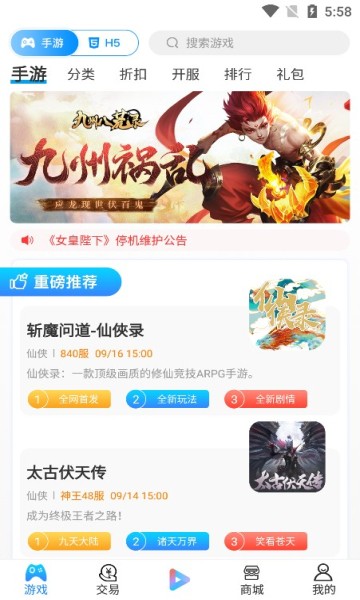Image resolution: width=360 pixels, height=600 pixels.
Task: Select the 游戏 bottom tab
Action: [x=36, y=580]
